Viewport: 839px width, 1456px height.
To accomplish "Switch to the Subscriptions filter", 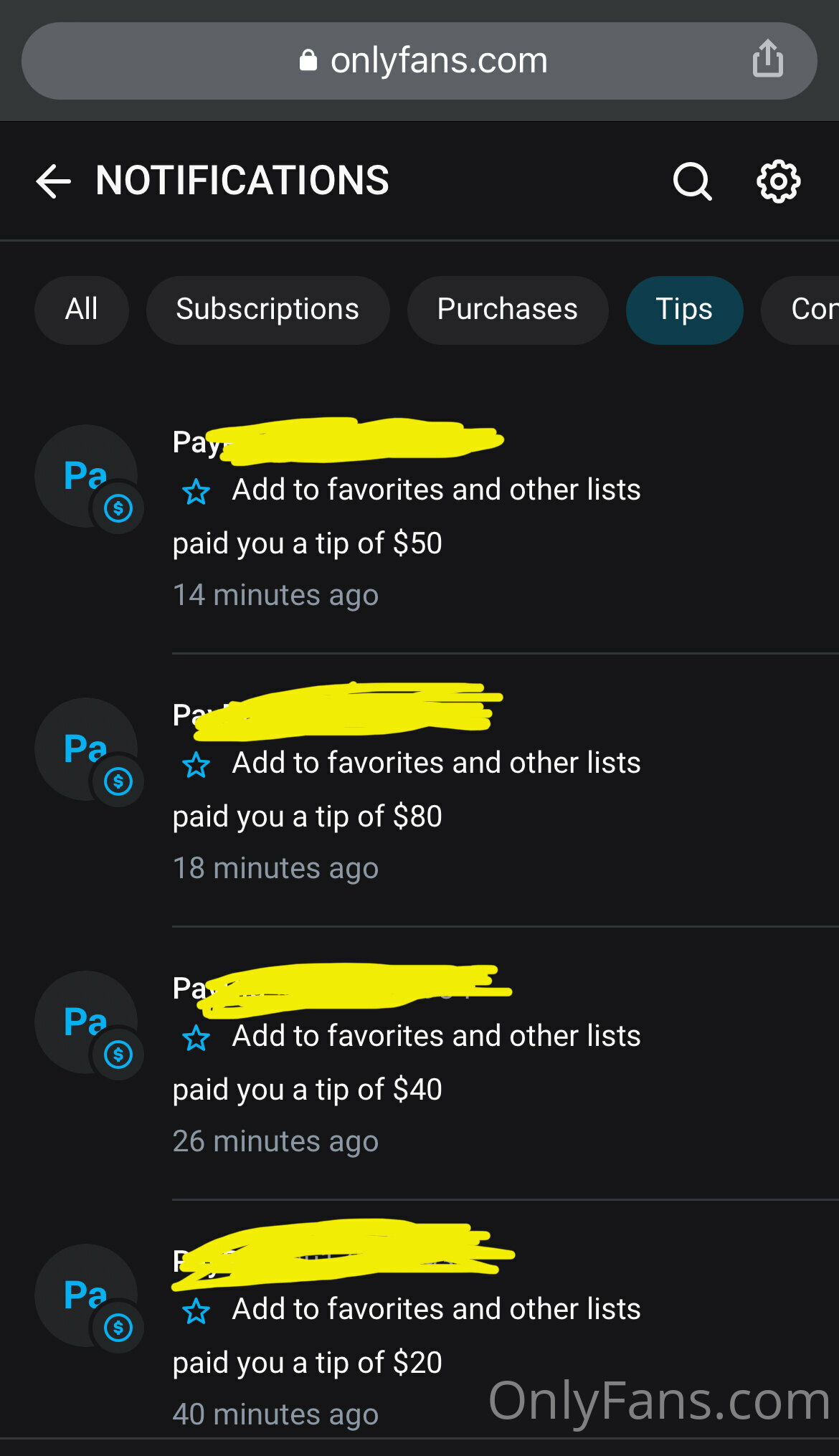I will pos(267,310).
